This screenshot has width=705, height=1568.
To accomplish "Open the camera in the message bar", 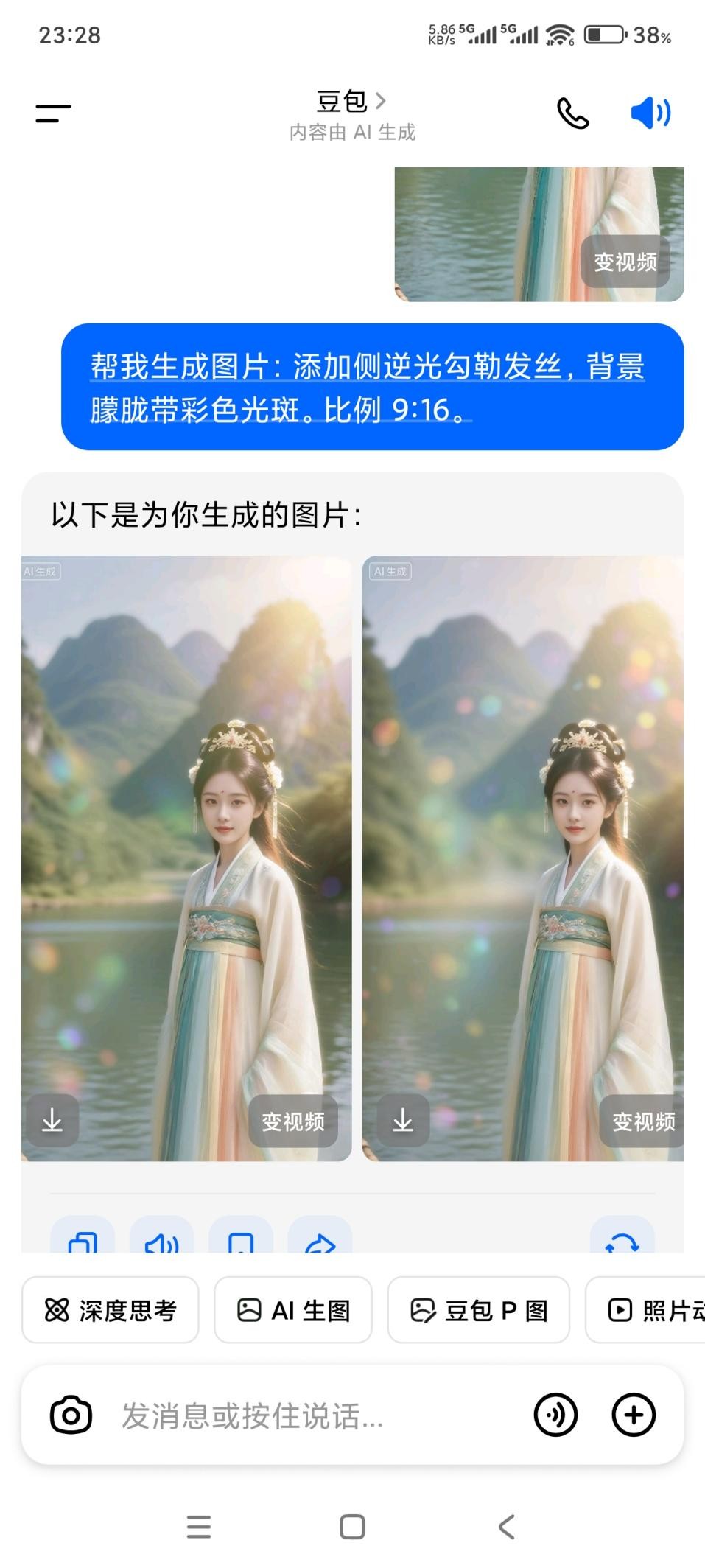I will pyautogui.click(x=71, y=1415).
